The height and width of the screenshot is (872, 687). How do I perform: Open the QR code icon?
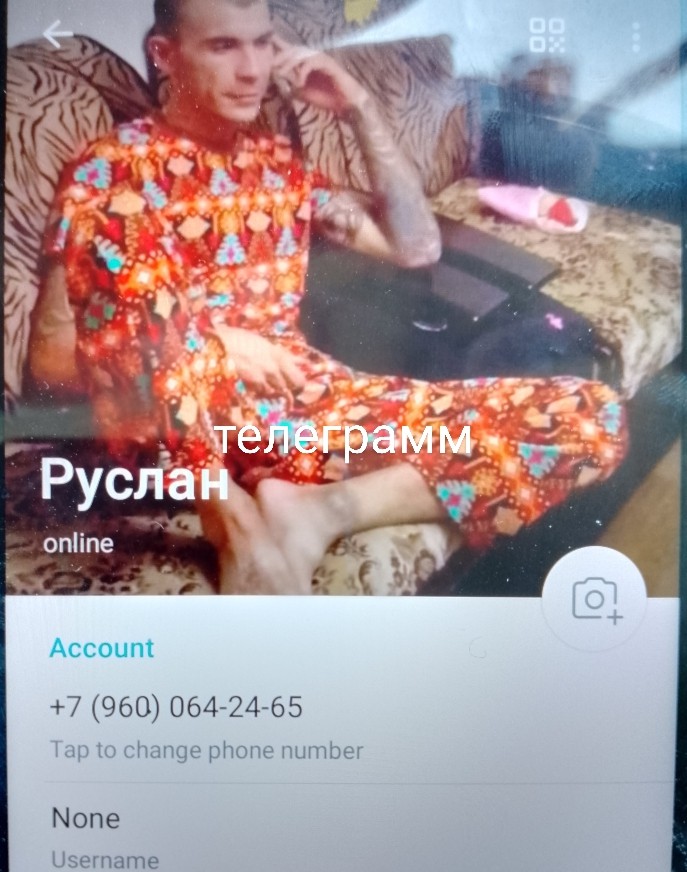[x=547, y=35]
